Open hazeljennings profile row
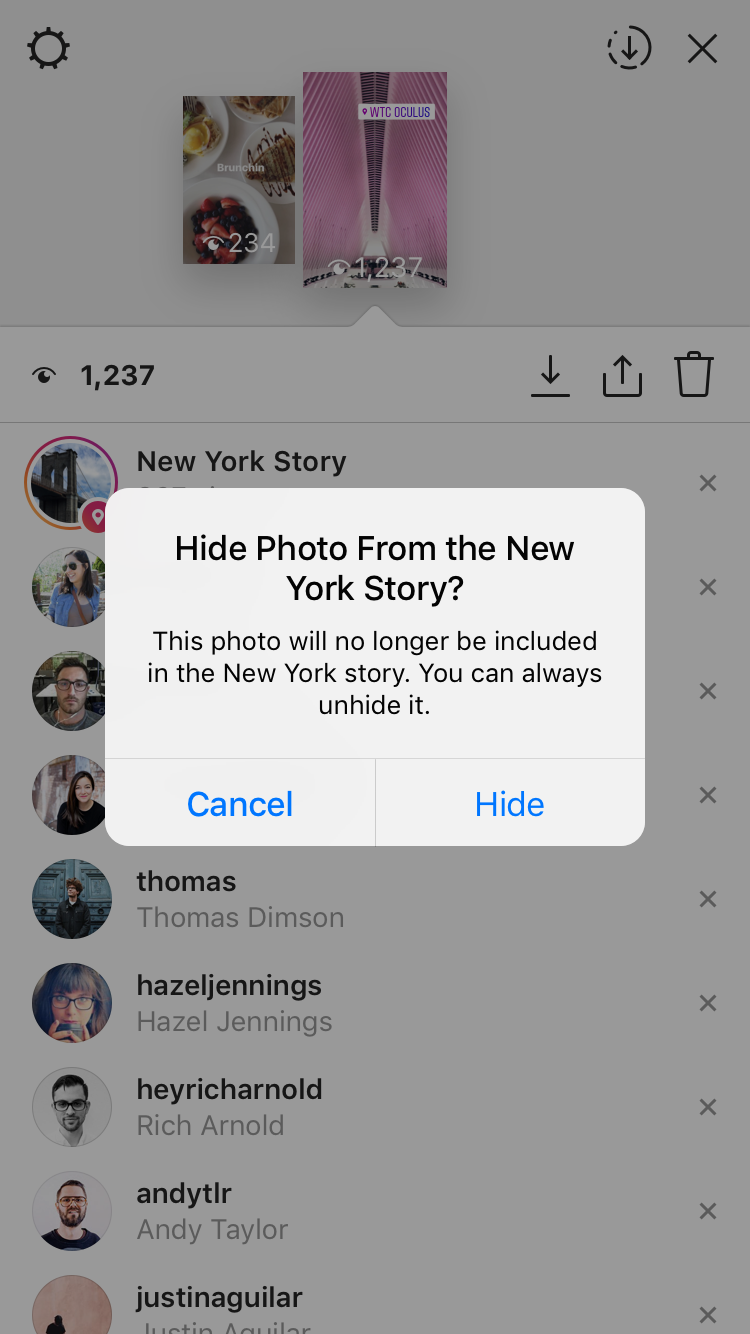This screenshot has width=750, height=1334. pyautogui.click(x=375, y=1003)
